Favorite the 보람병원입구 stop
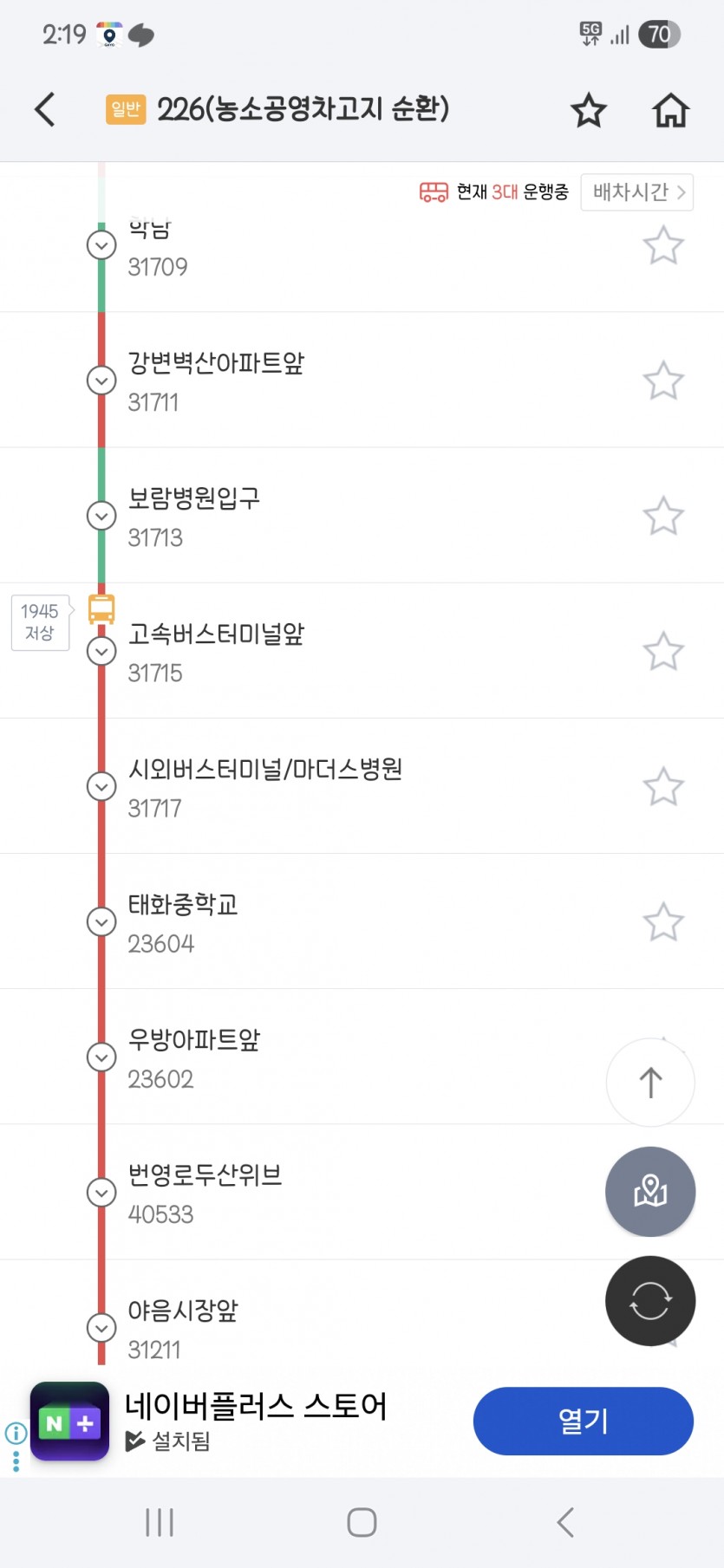The width and height of the screenshot is (724, 1568). point(663,516)
